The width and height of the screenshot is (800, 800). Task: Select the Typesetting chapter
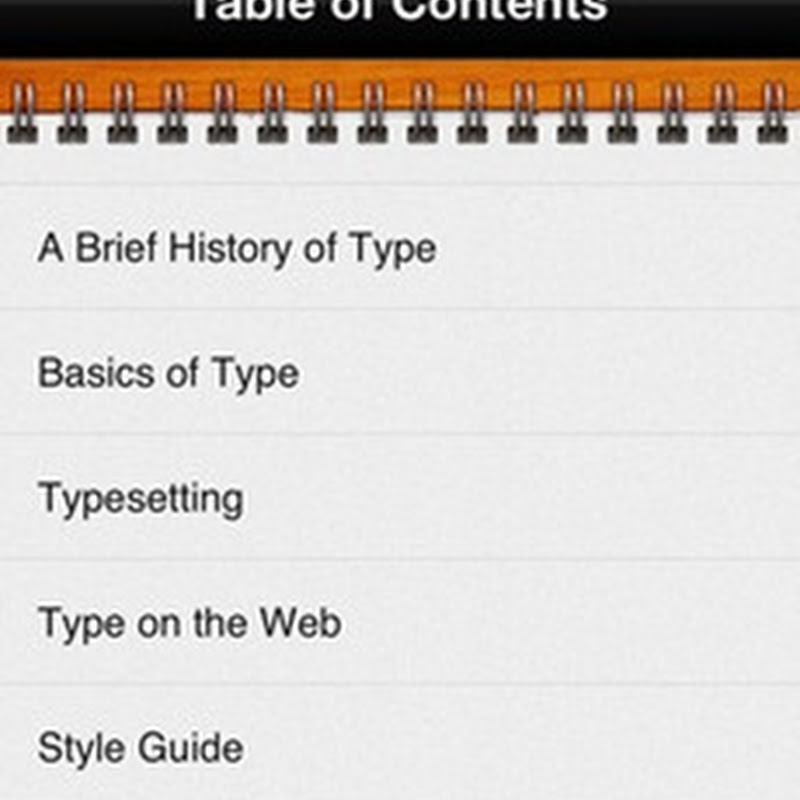[x=140, y=498]
